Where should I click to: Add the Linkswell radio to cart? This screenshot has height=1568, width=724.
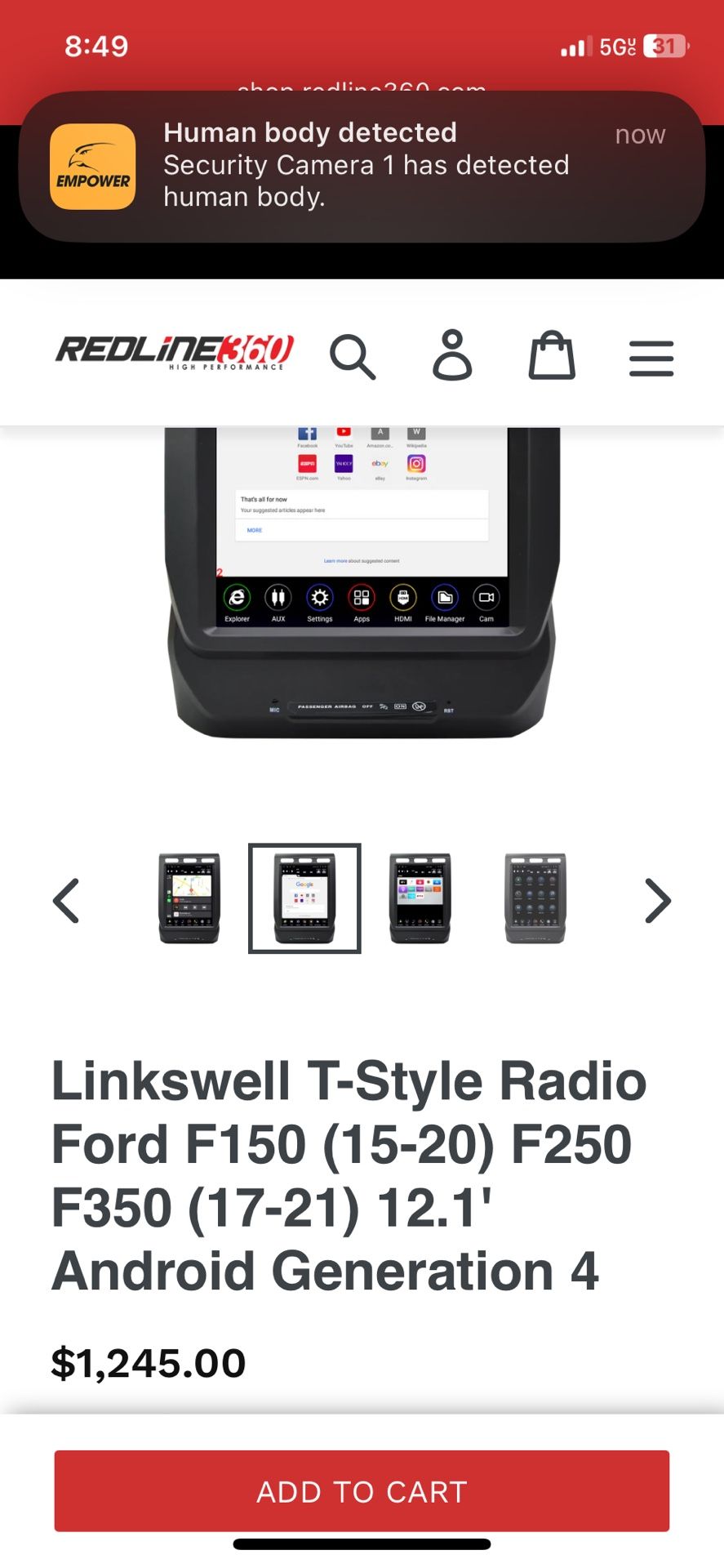(362, 1490)
